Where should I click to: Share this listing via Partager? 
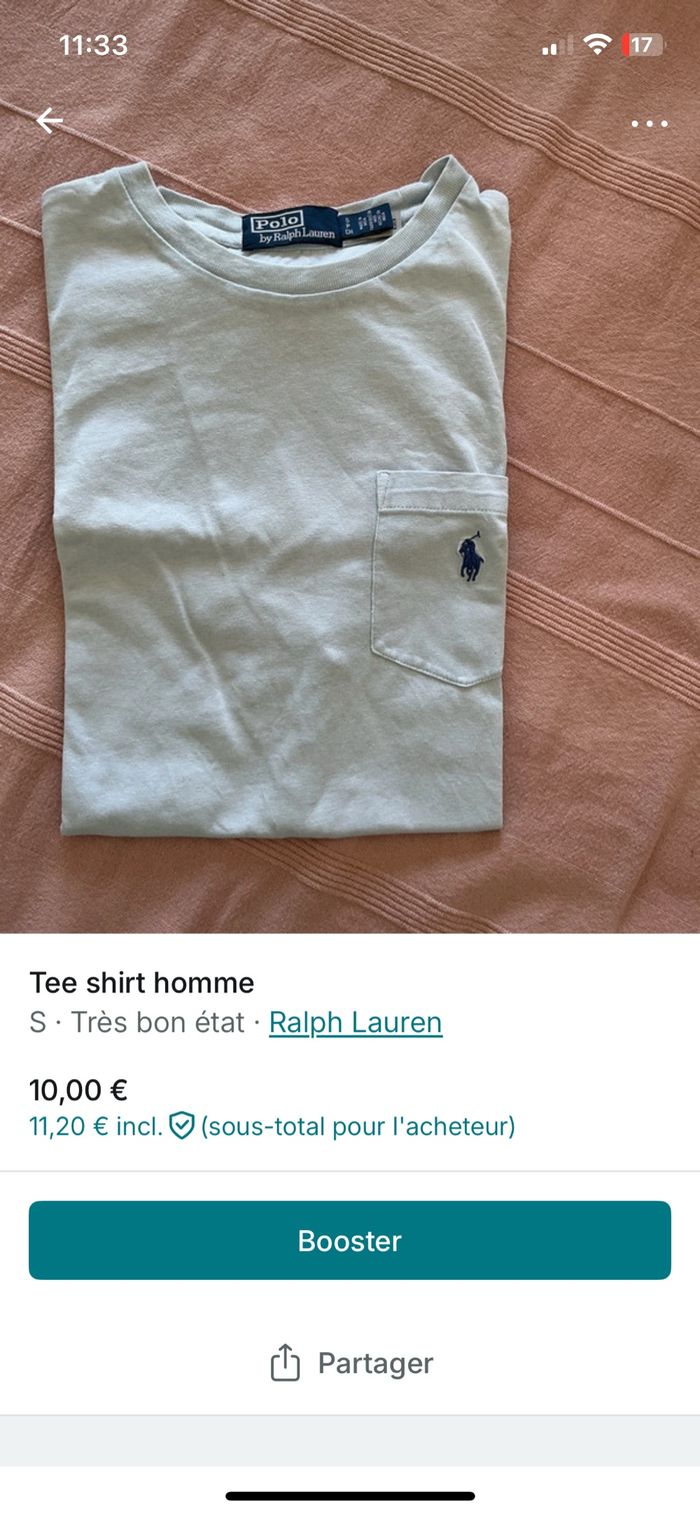click(351, 1363)
